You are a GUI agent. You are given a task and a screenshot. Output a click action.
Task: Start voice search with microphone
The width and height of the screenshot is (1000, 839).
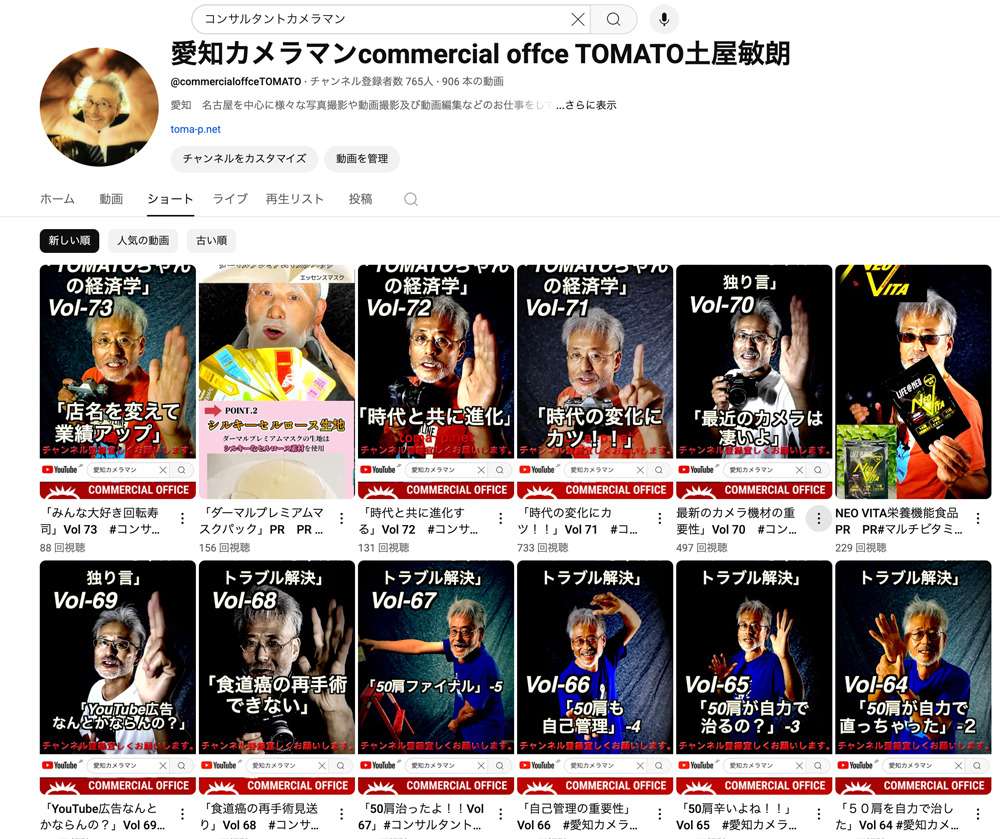[x=662, y=19]
